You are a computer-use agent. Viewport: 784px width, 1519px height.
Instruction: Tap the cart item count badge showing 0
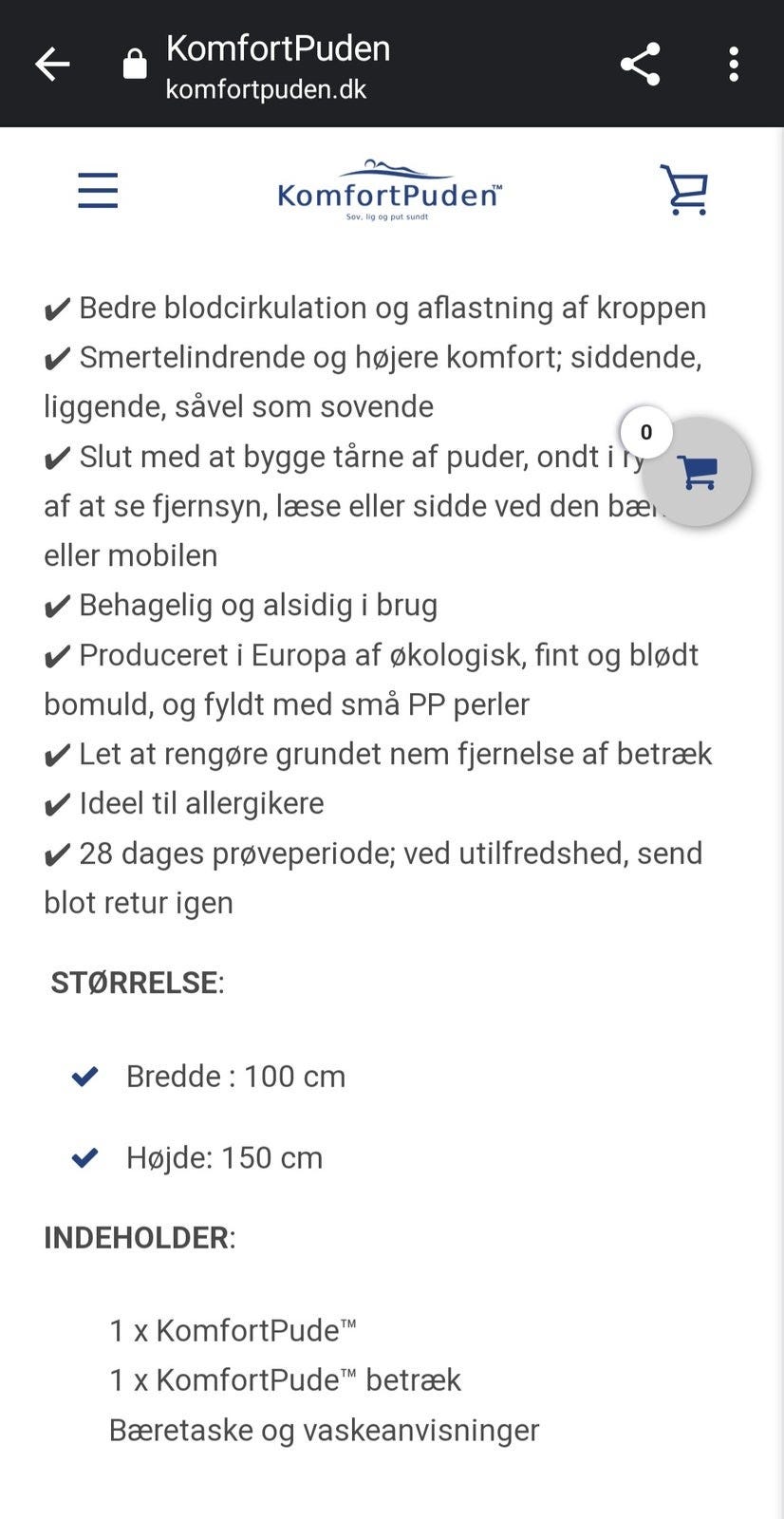click(646, 432)
